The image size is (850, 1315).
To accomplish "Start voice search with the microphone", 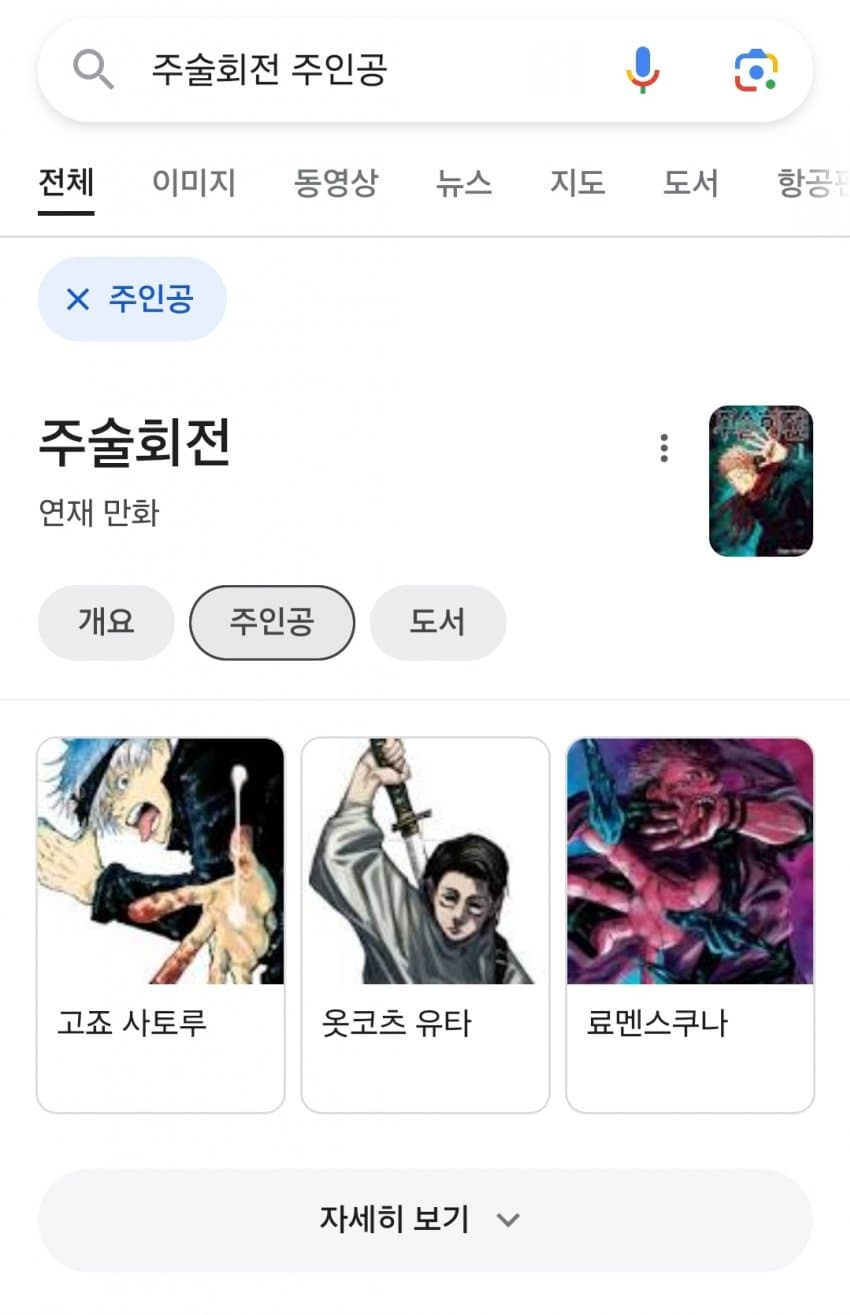I will 643,70.
